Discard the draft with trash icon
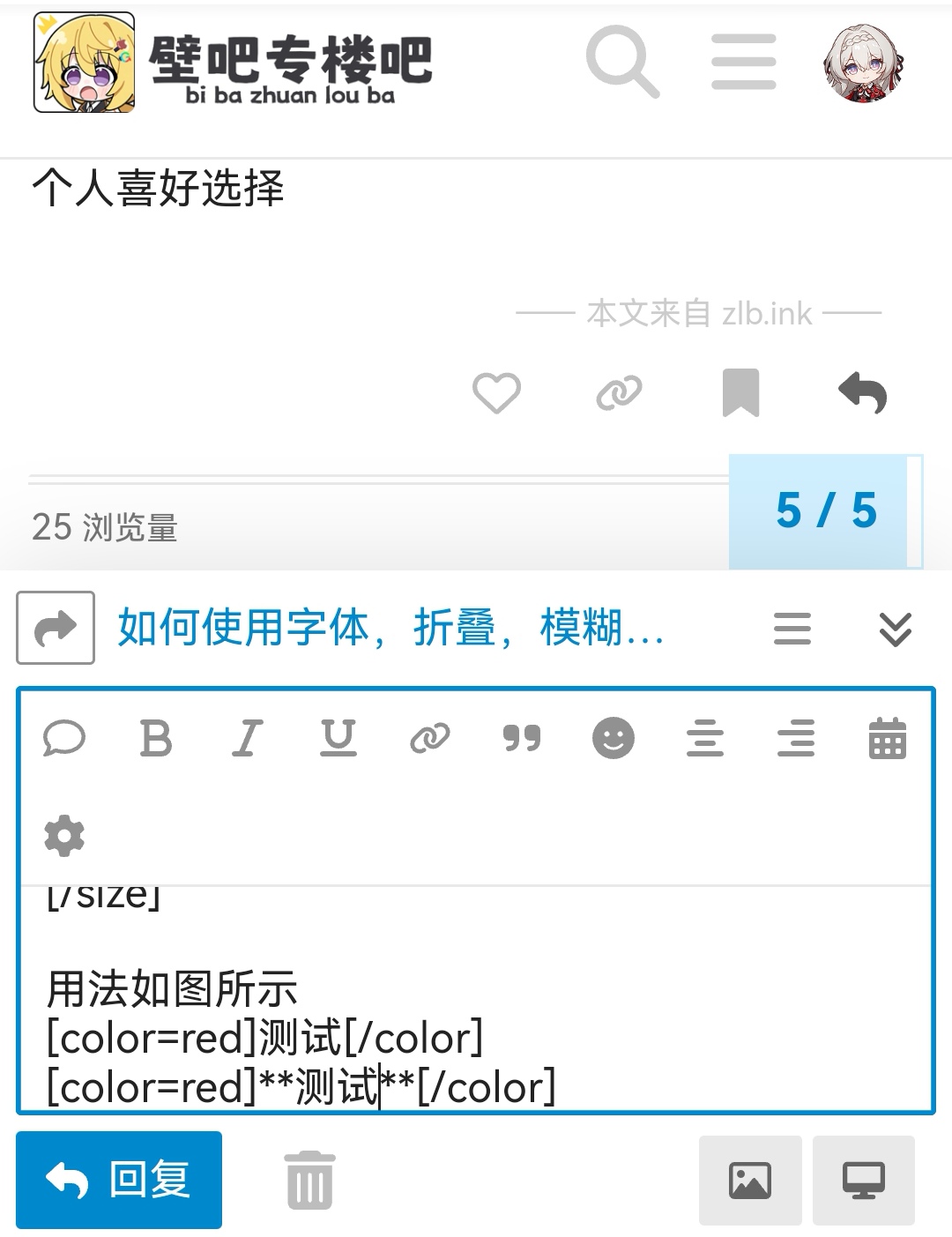 [309, 1180]
